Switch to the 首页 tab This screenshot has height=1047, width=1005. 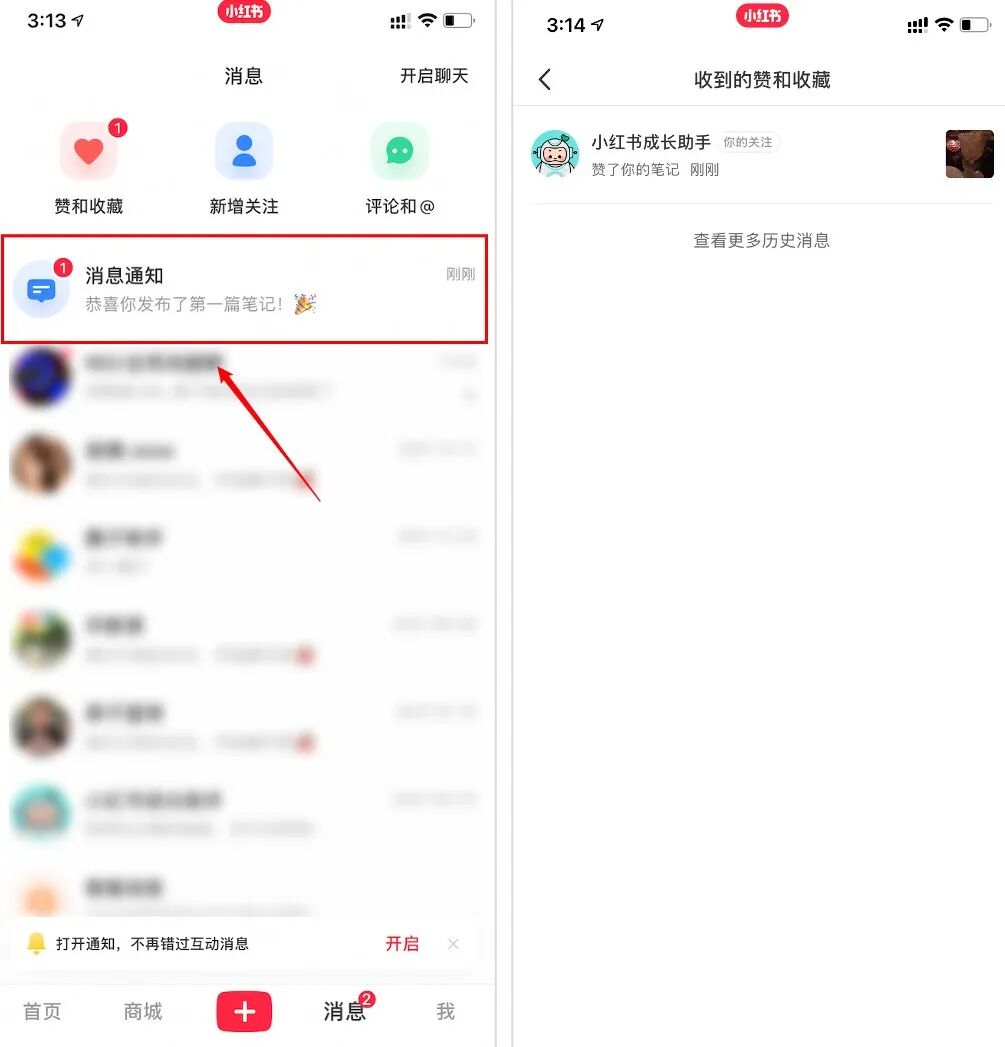(42, 1011)
